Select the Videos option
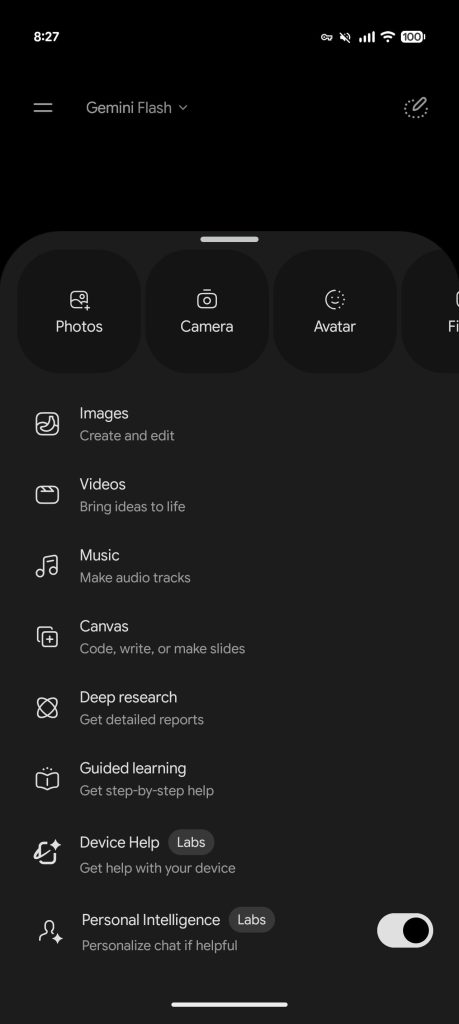This screenshot has height=1024, width=459. tap(229, 495)
